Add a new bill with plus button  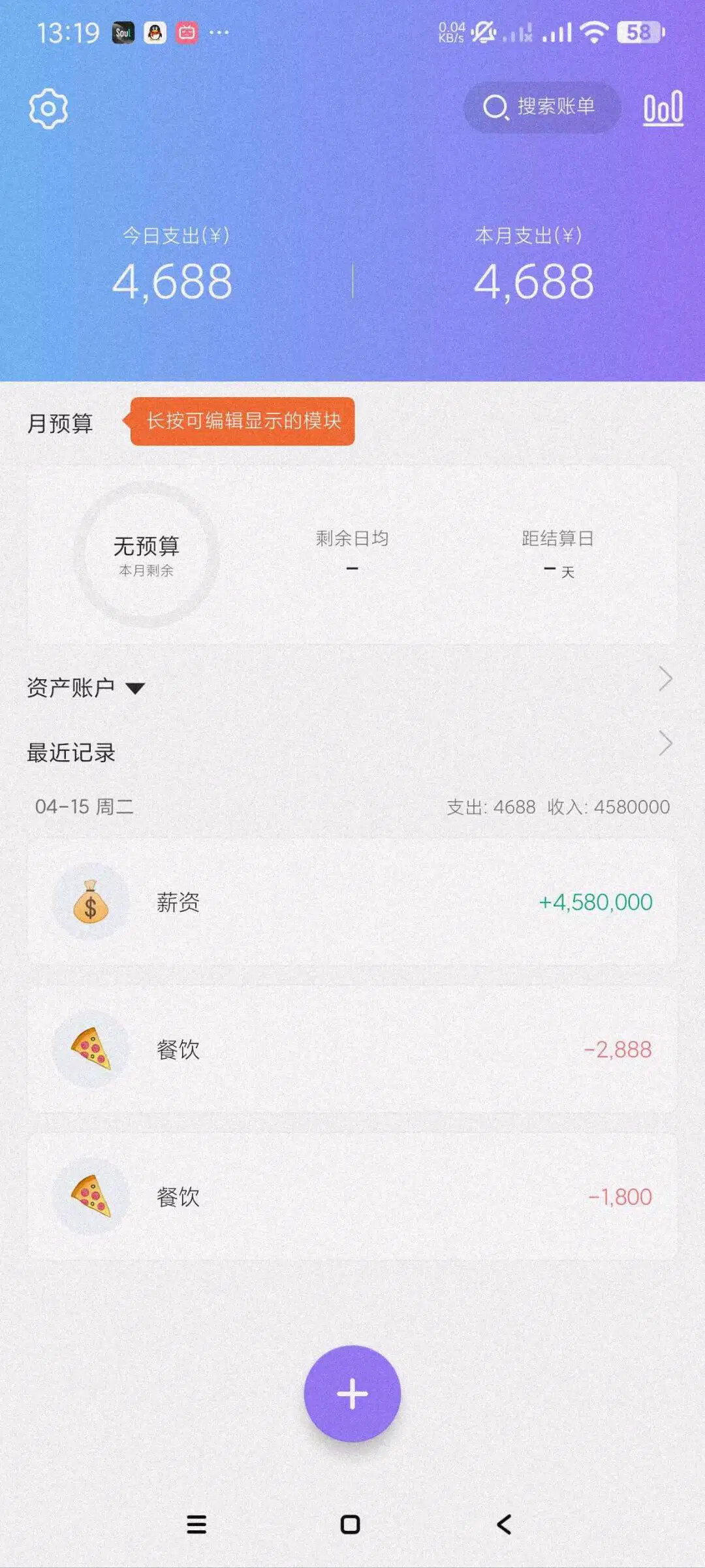[x=352, y=1394]
